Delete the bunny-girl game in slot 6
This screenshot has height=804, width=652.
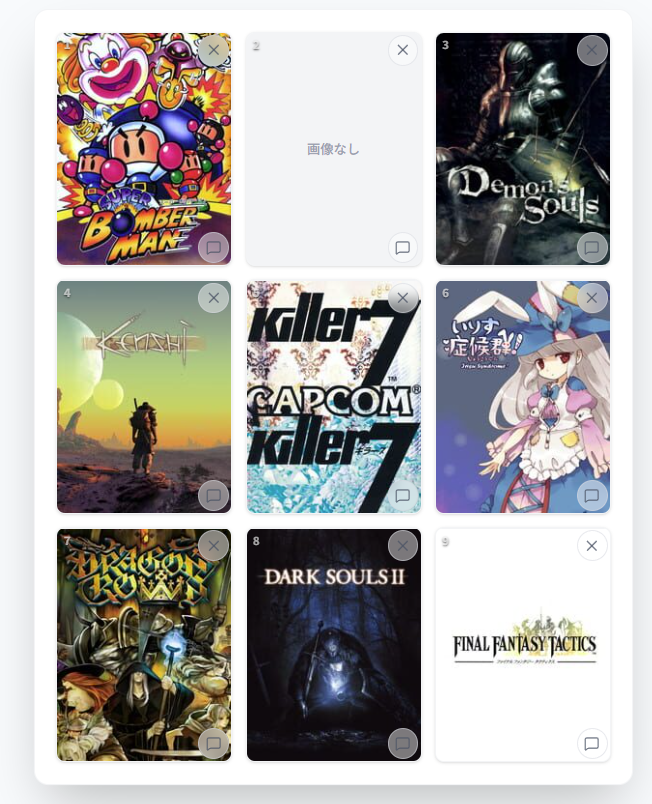592,298
